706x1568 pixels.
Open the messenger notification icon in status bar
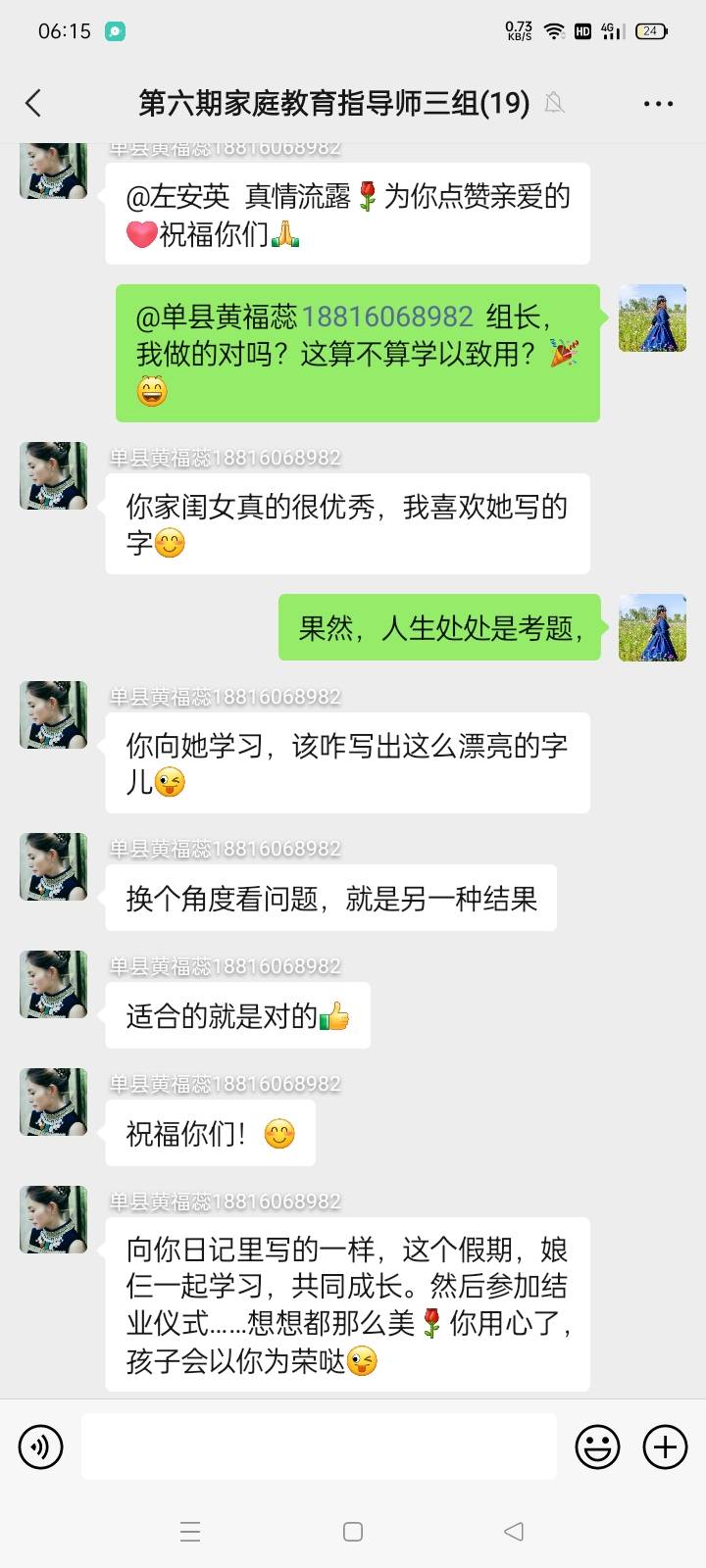coord(118,32)
